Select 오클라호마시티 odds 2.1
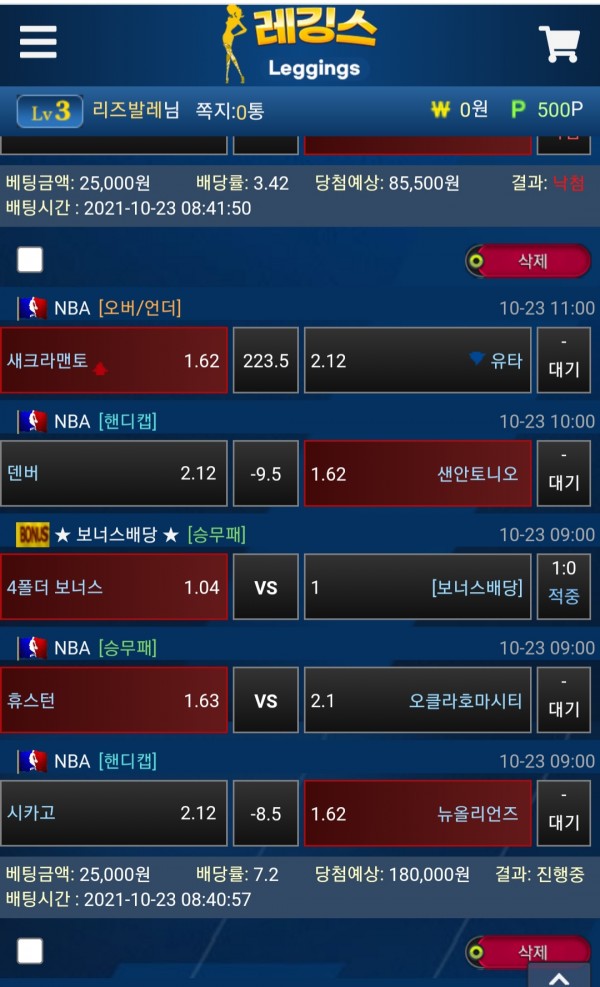This screenshot has width=600, height=987. (417, 700)
